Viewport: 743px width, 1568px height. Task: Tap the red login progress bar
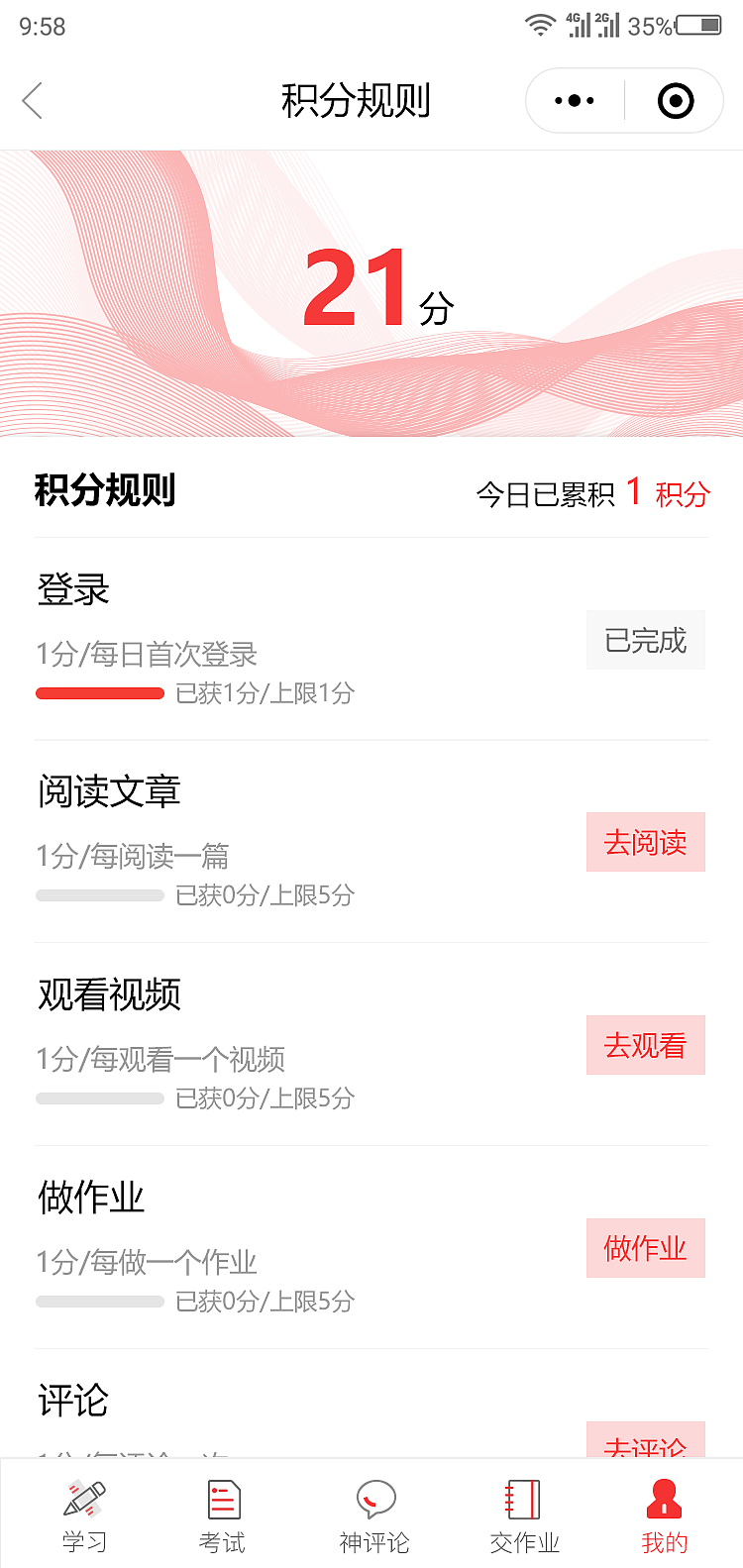tap(99, 693)
